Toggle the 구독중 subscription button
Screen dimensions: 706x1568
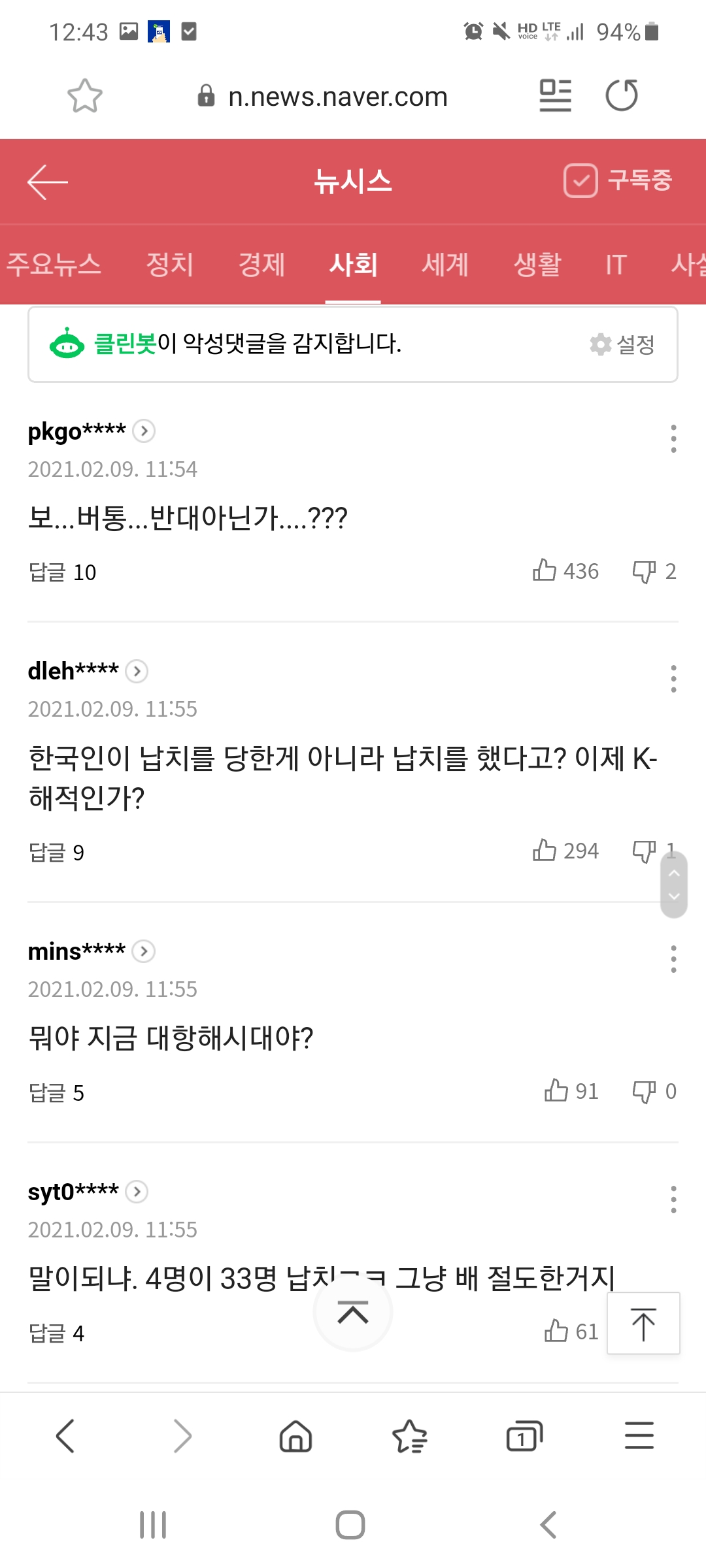point(618,180)
